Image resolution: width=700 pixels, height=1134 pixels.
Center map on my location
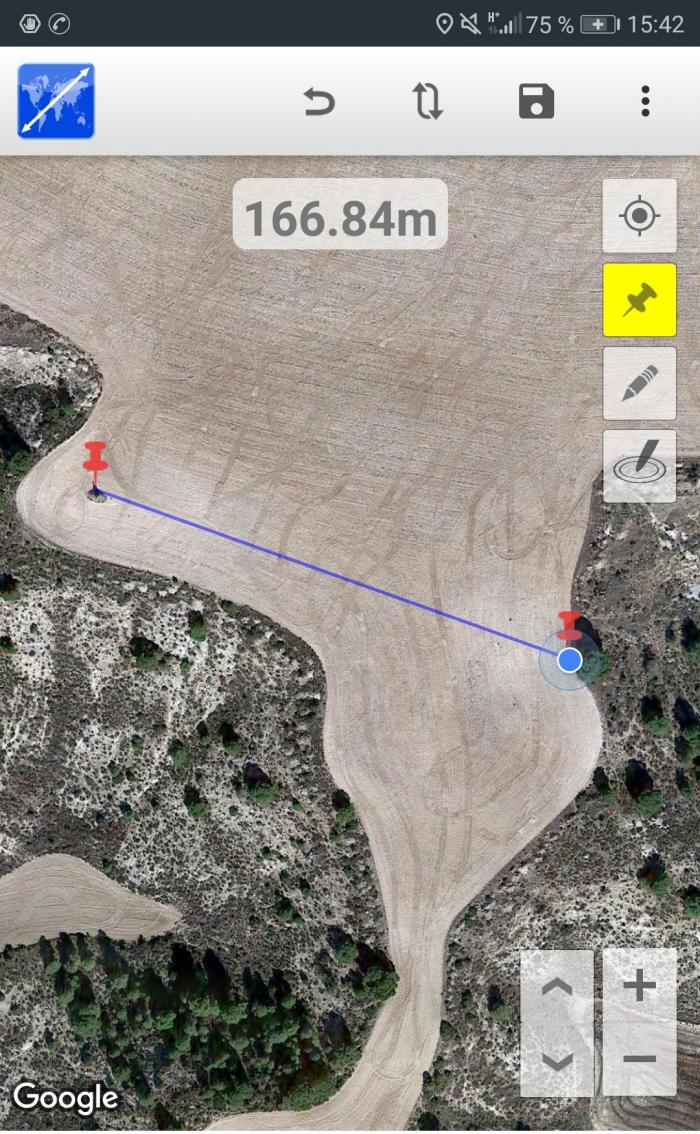point(639,216)
